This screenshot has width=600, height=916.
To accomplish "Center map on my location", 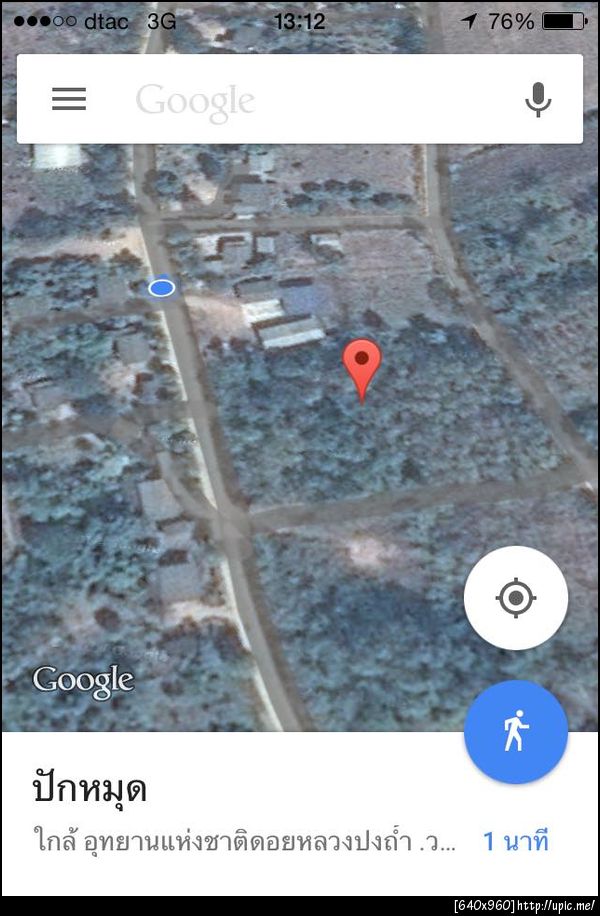I will 515,598.
